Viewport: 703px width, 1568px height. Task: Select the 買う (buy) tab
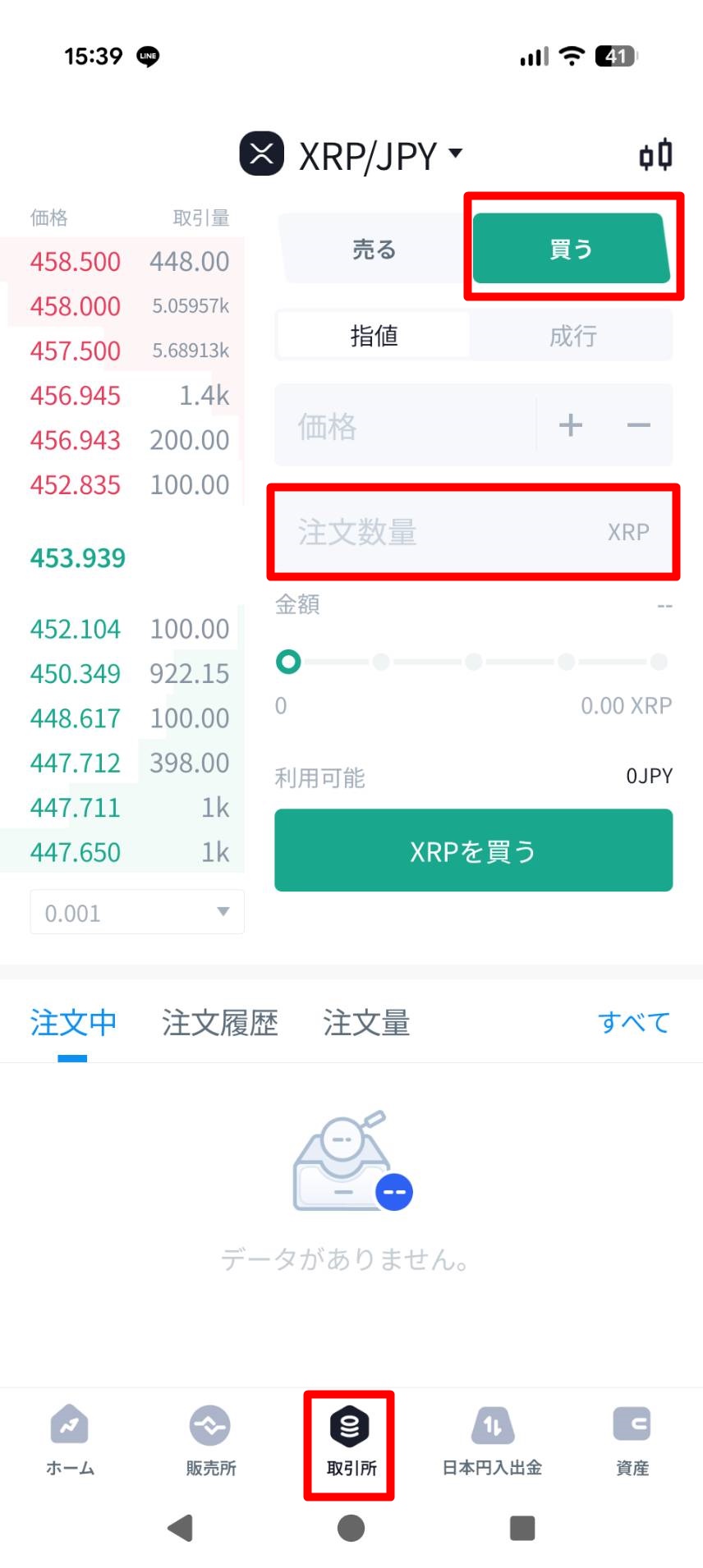coord(572,249)
